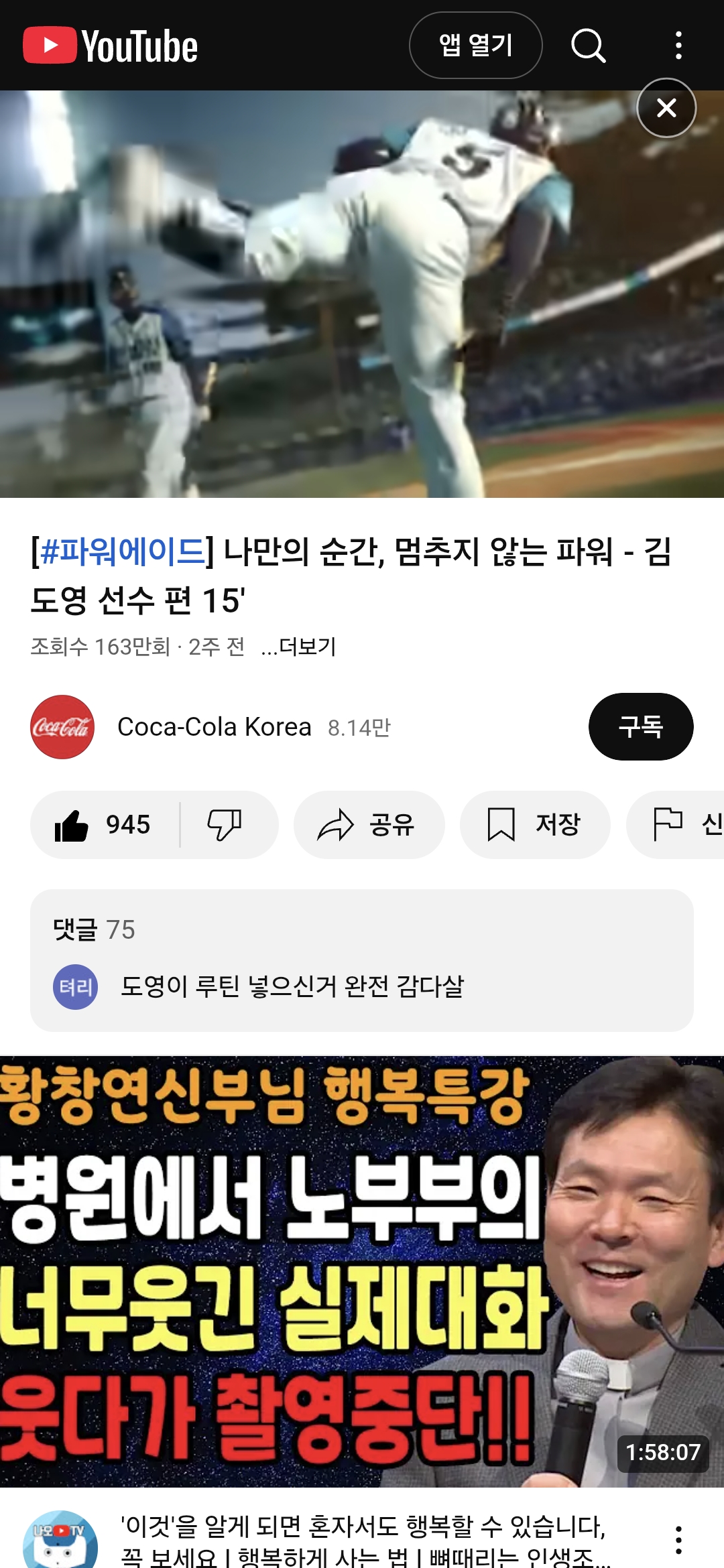This screenshot has width=724, height=1568.
Task: Like the video with 945 likes
Action: (105, 825)
